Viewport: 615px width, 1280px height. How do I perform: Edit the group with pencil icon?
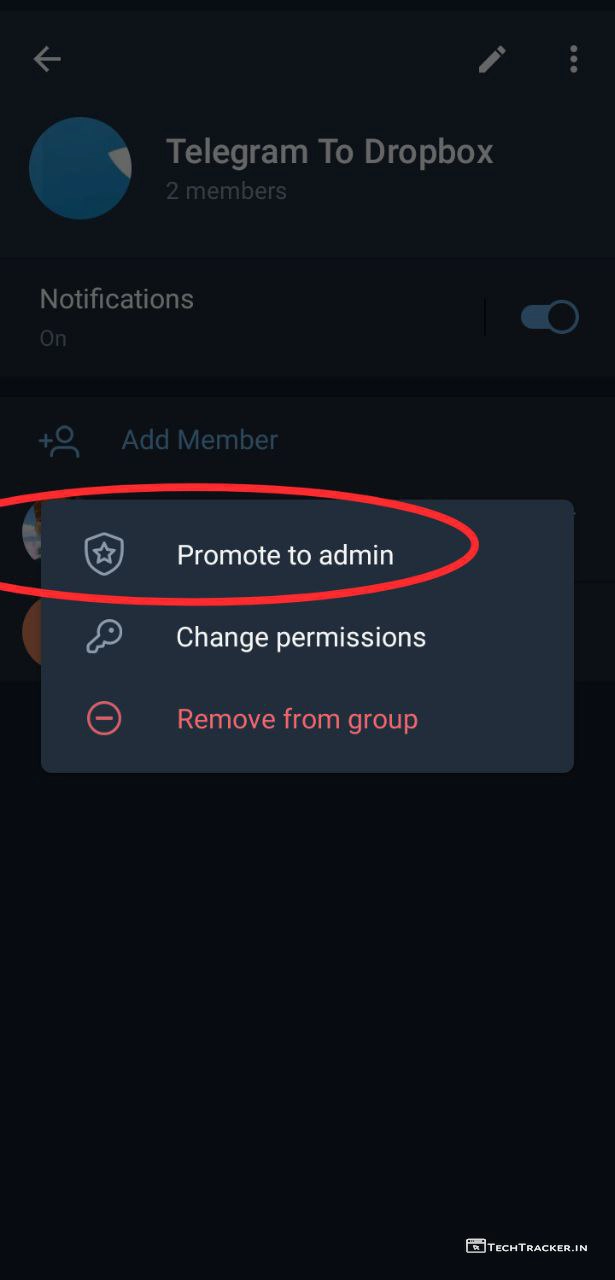[x=491, y=60]
